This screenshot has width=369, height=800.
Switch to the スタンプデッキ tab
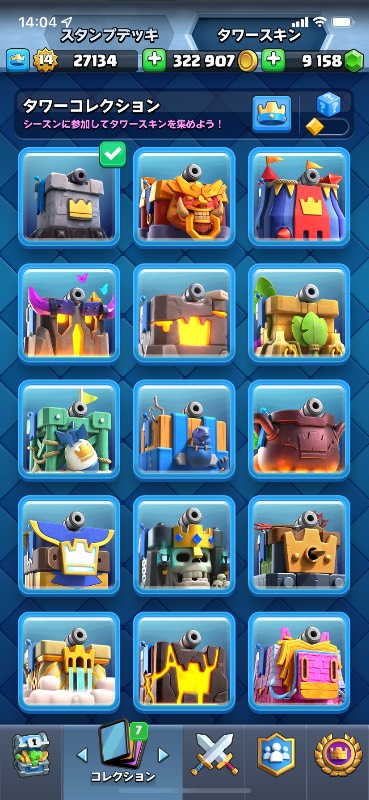pos(109,35)
